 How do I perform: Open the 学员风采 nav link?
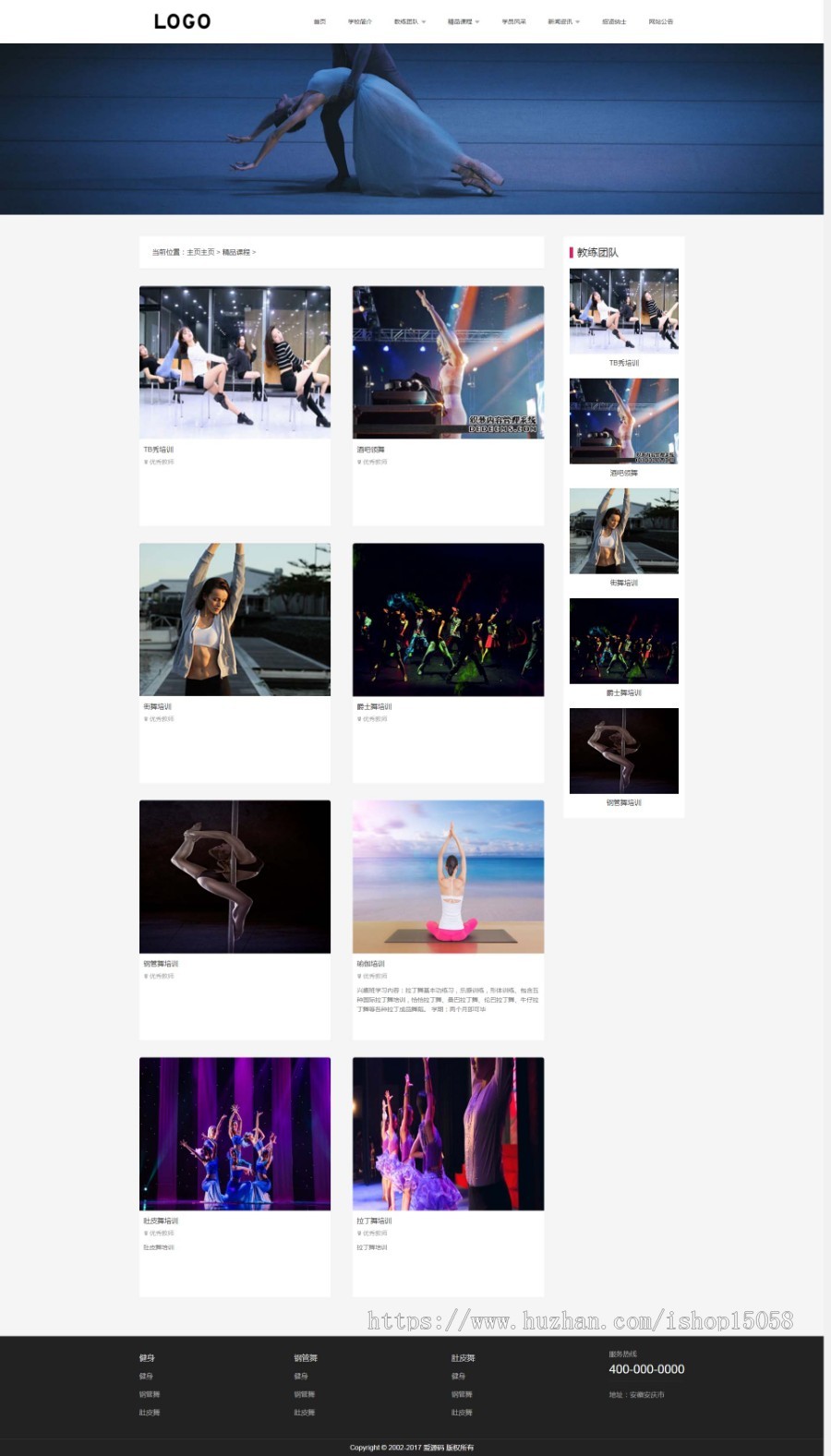point(513,21)
